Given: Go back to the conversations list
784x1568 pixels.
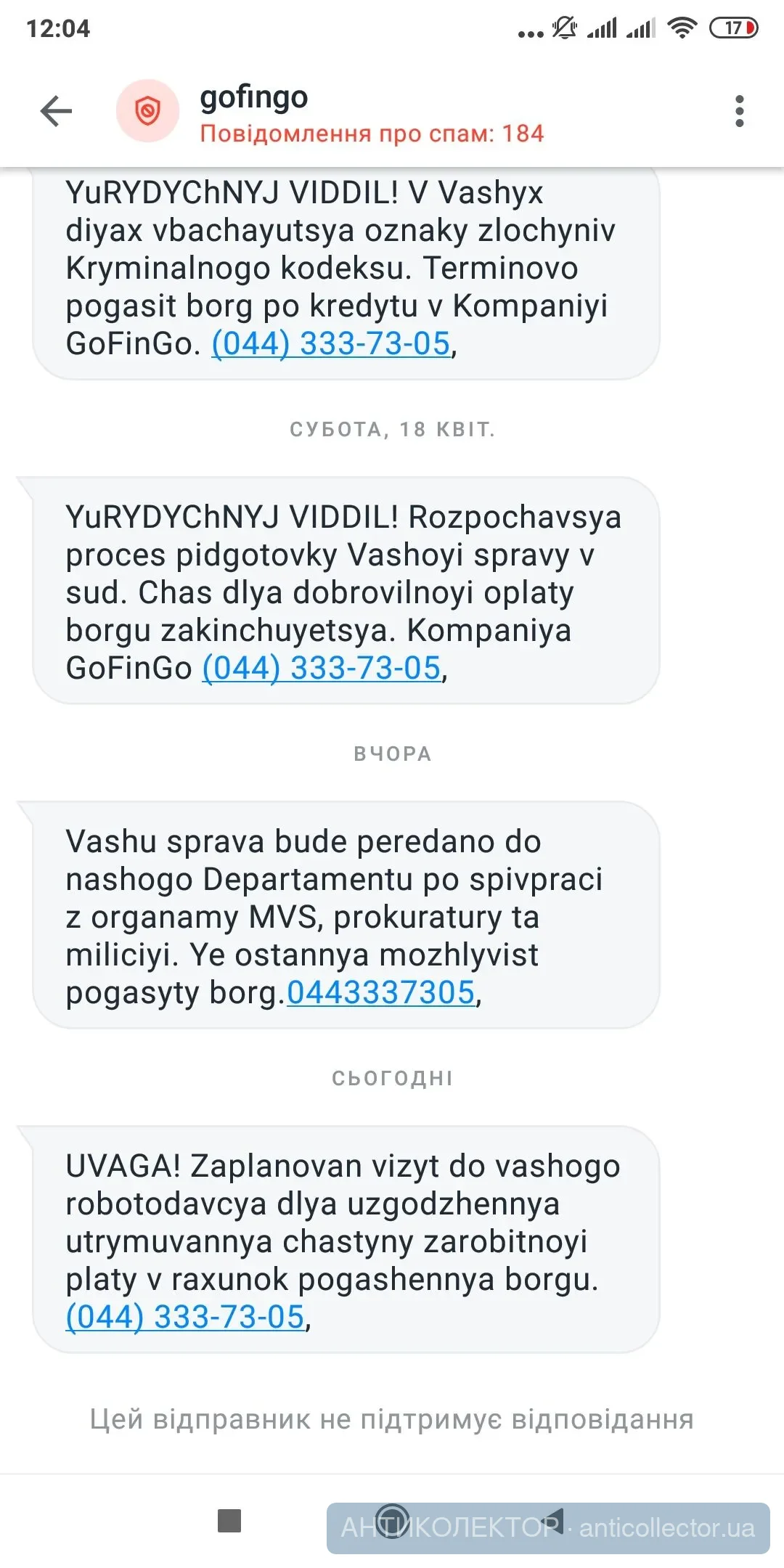Looking at the screenshot, I should click(x=56, y=111).
